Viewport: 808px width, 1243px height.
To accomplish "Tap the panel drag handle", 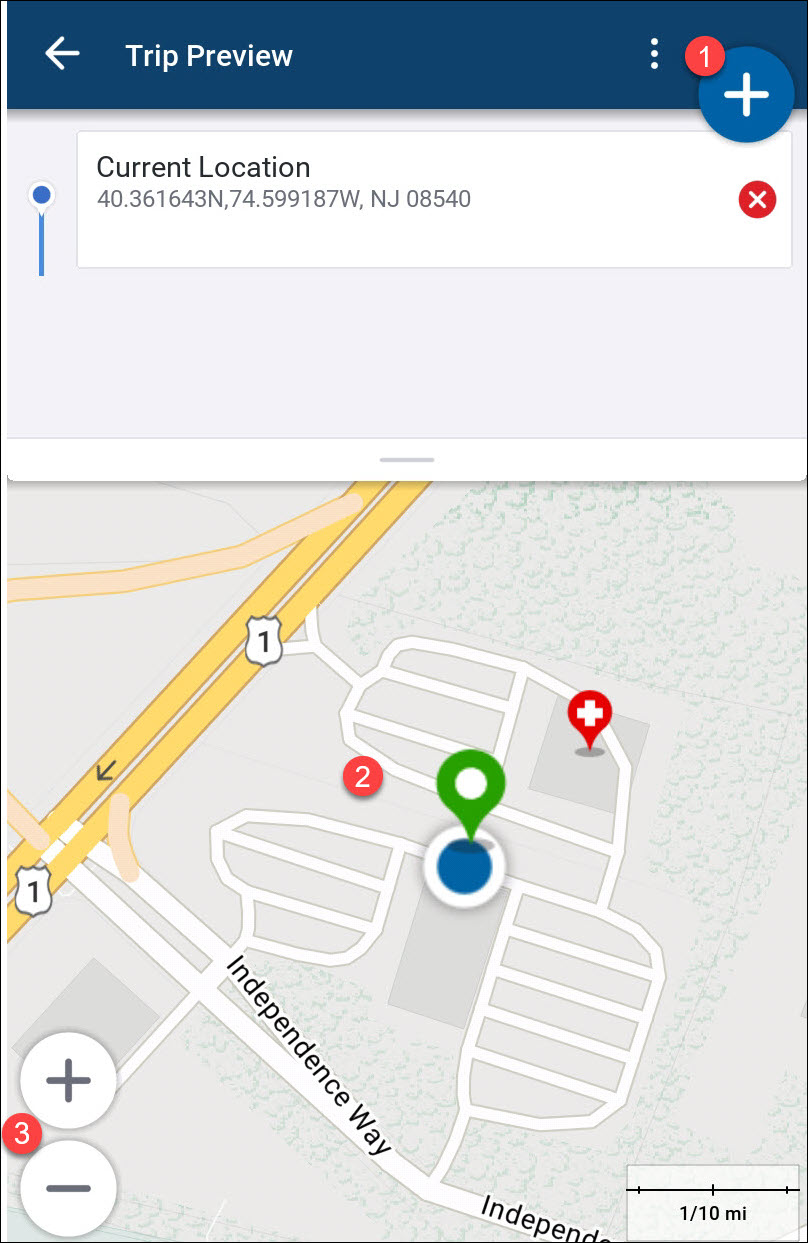I will click(407, 460).
